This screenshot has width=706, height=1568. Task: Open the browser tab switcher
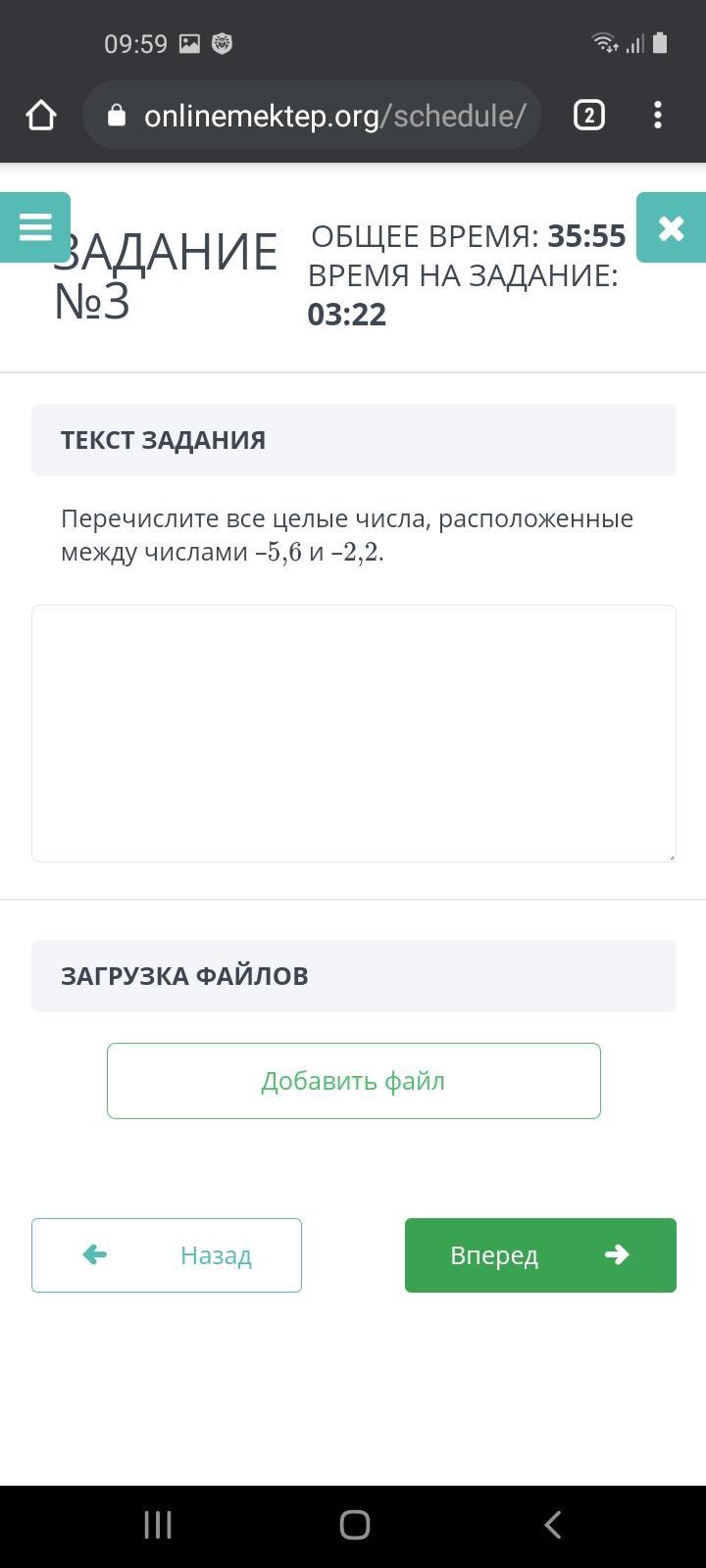point(588,116)
